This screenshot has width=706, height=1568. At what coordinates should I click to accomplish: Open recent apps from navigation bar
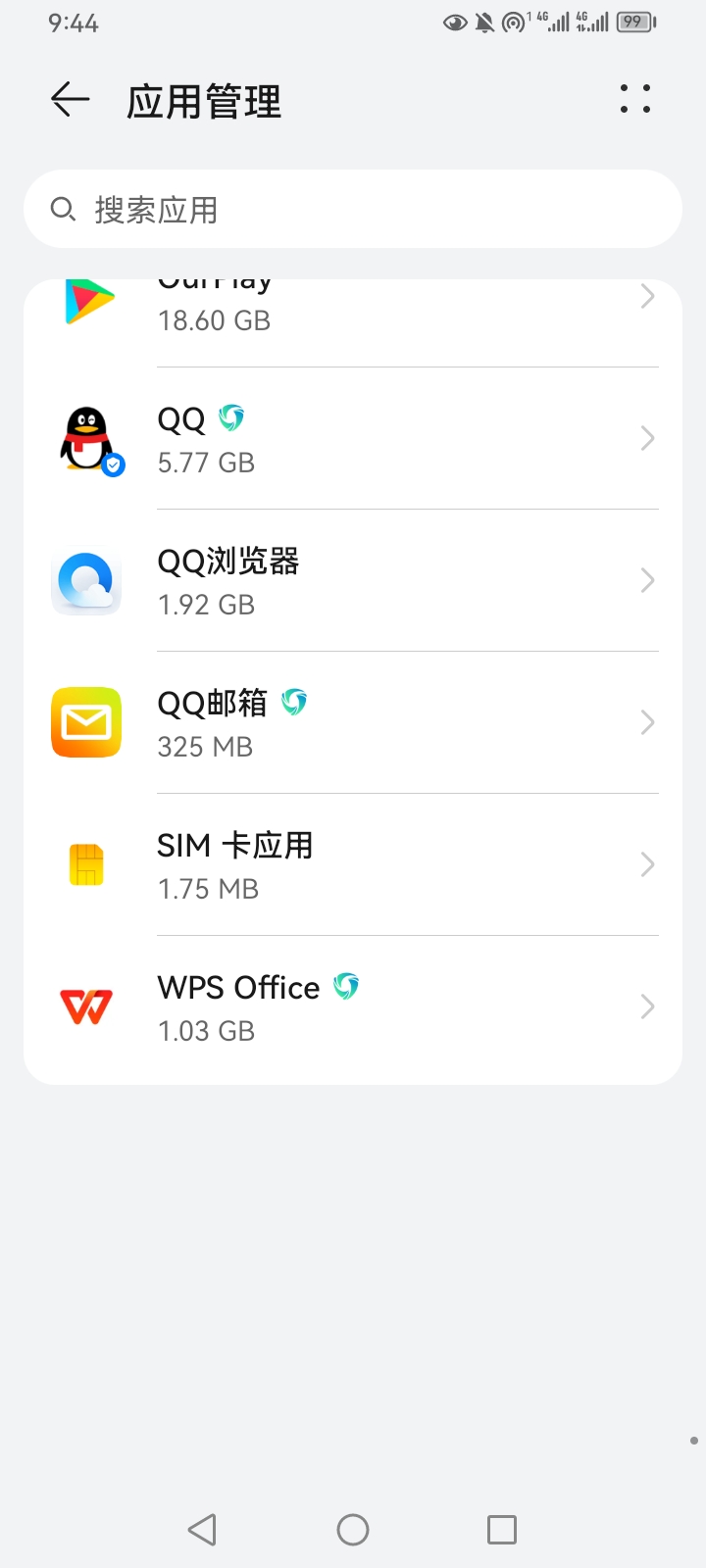coord(502,1530)
